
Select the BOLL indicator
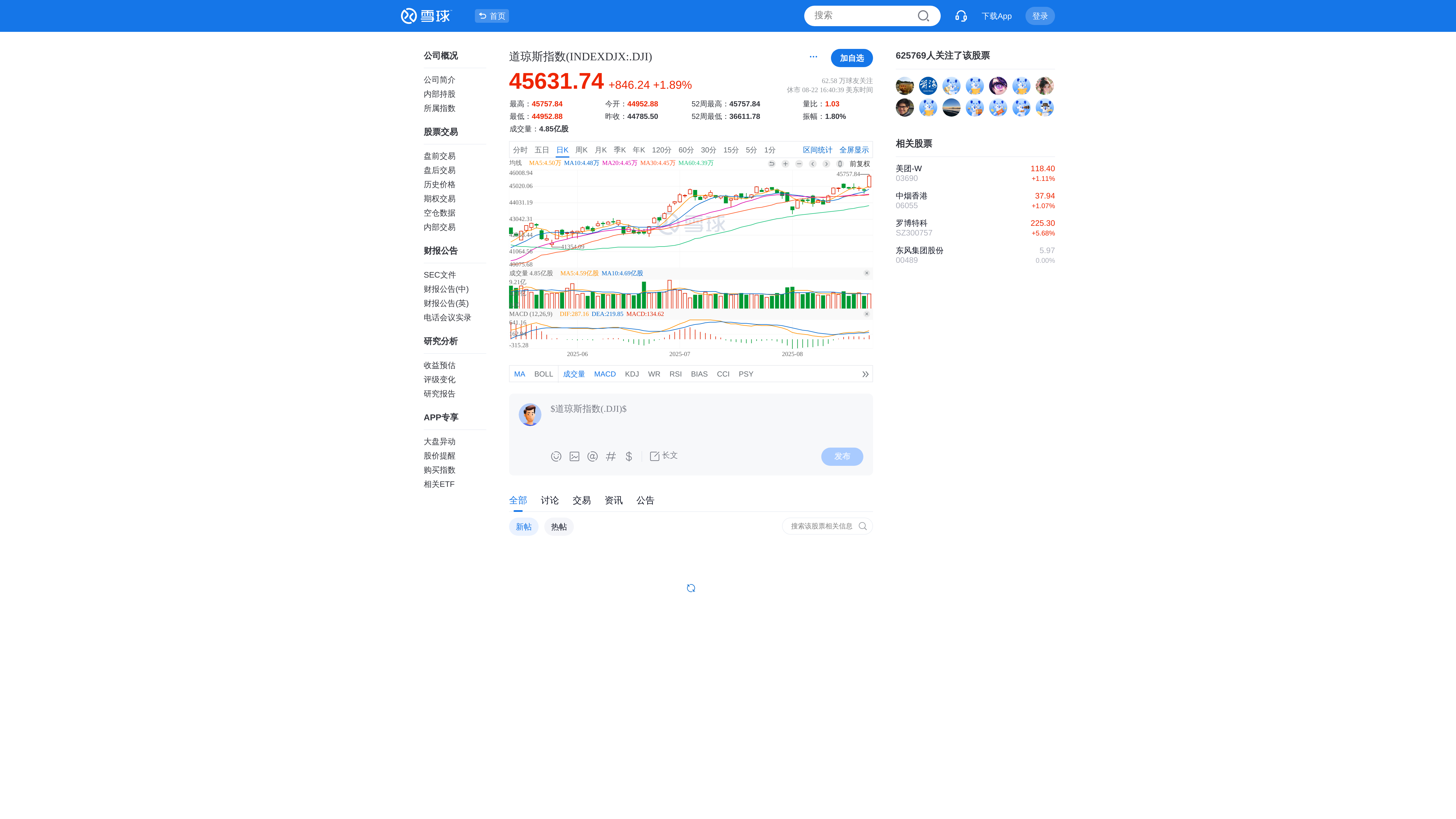click(543, 374)
